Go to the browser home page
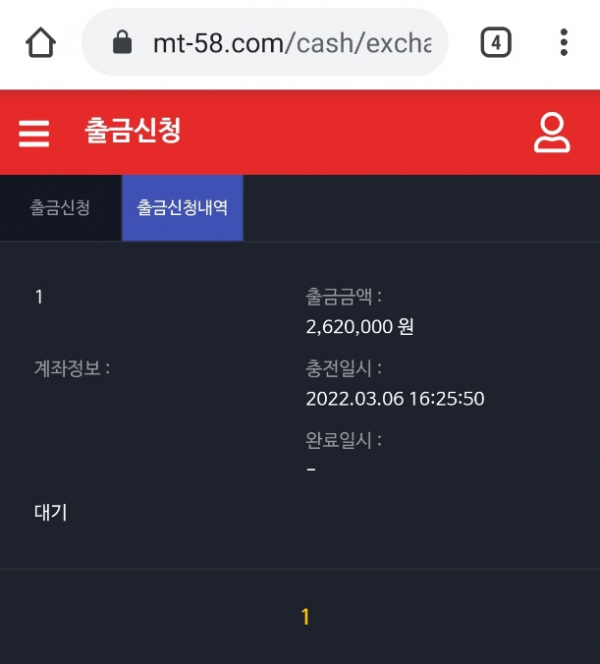 click(x=41, y=43)
